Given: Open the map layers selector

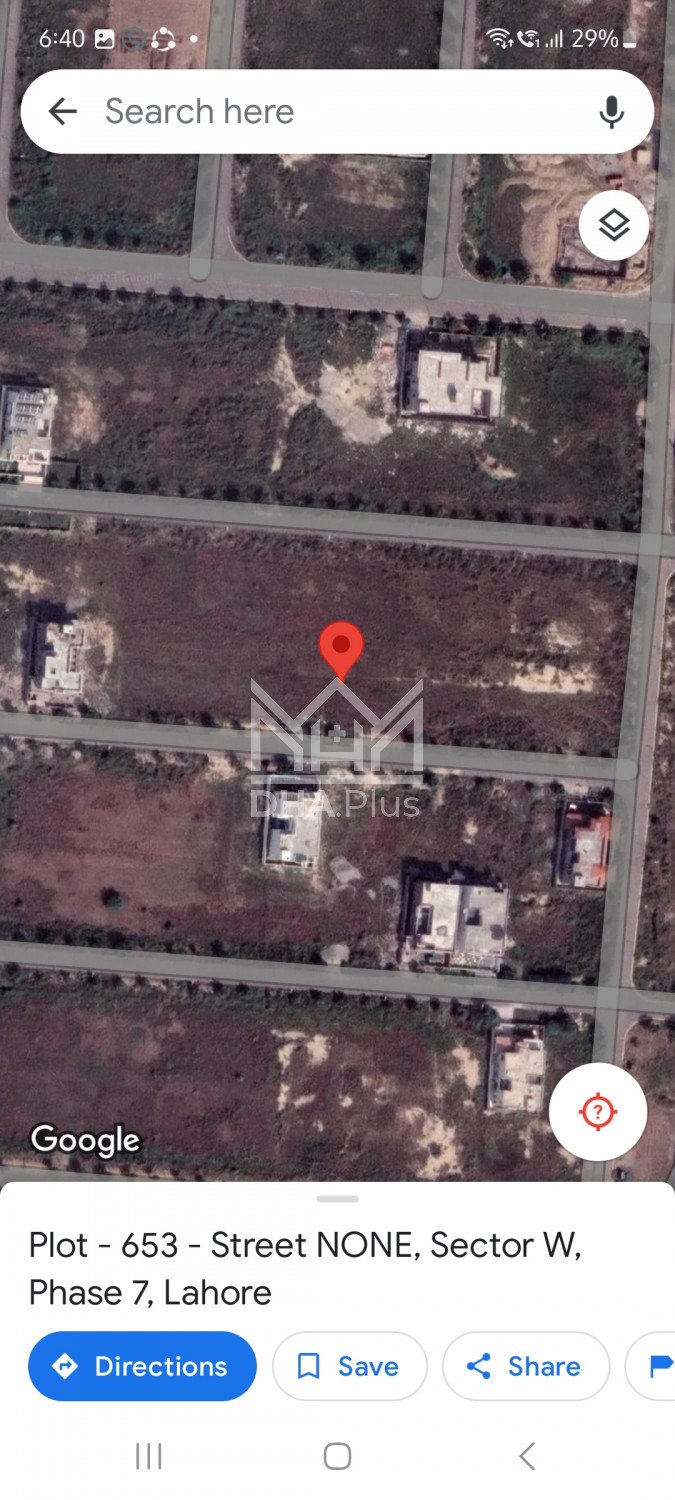Looking at the screenshot, I should (613, 227).
